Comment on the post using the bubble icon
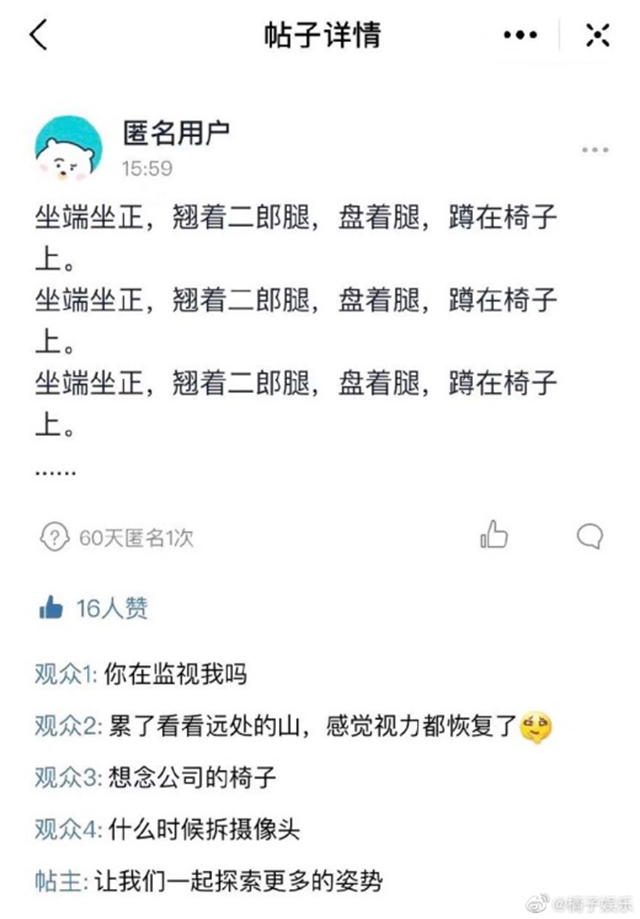Screen dimensions: 640x919 [590, 536]
